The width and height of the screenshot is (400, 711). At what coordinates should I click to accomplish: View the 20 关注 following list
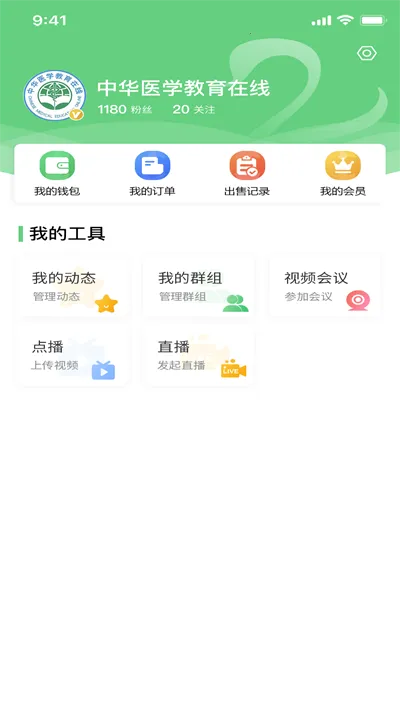194,109
